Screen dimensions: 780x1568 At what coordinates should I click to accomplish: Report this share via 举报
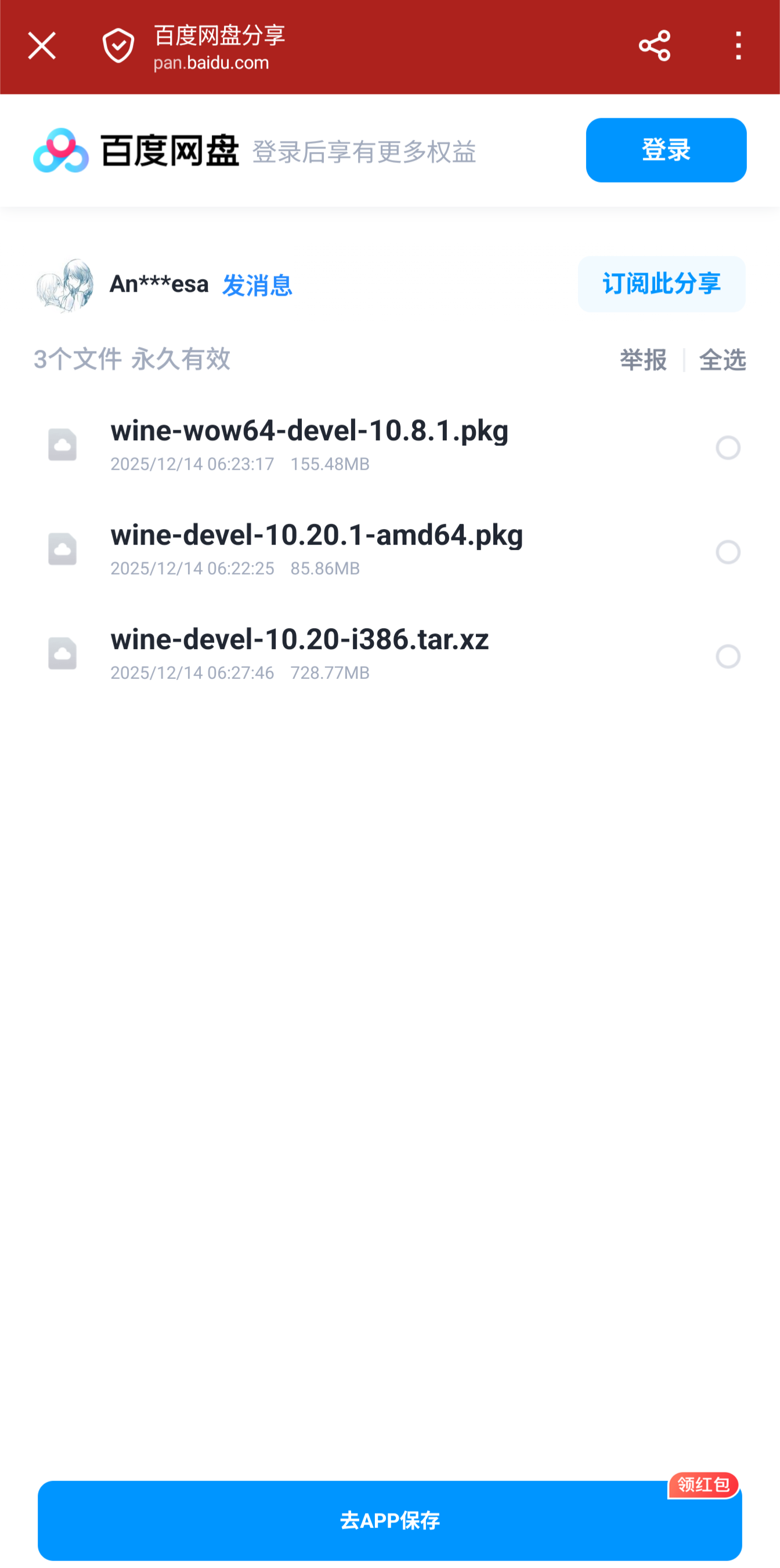click(642, 360)
